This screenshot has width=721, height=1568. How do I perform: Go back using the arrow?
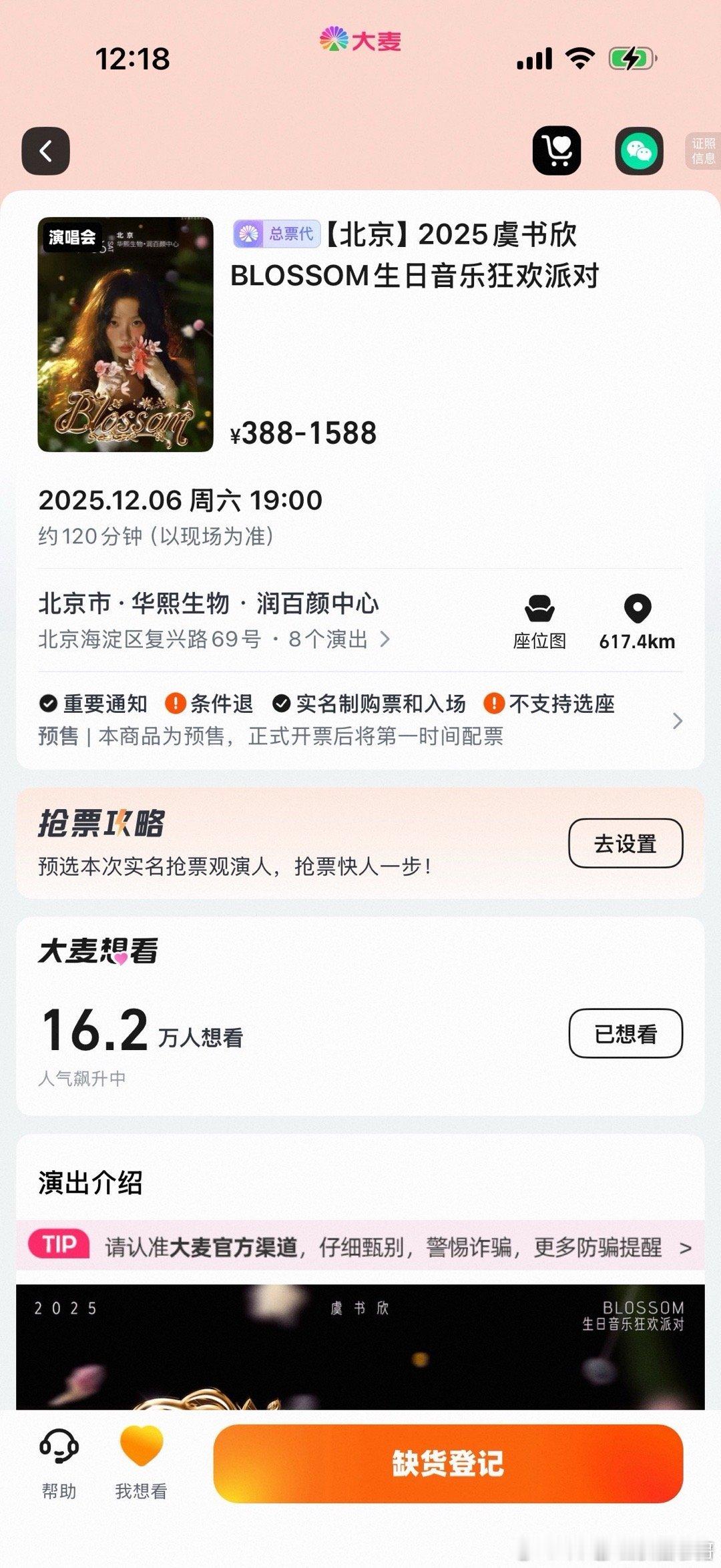coord(45,151)
